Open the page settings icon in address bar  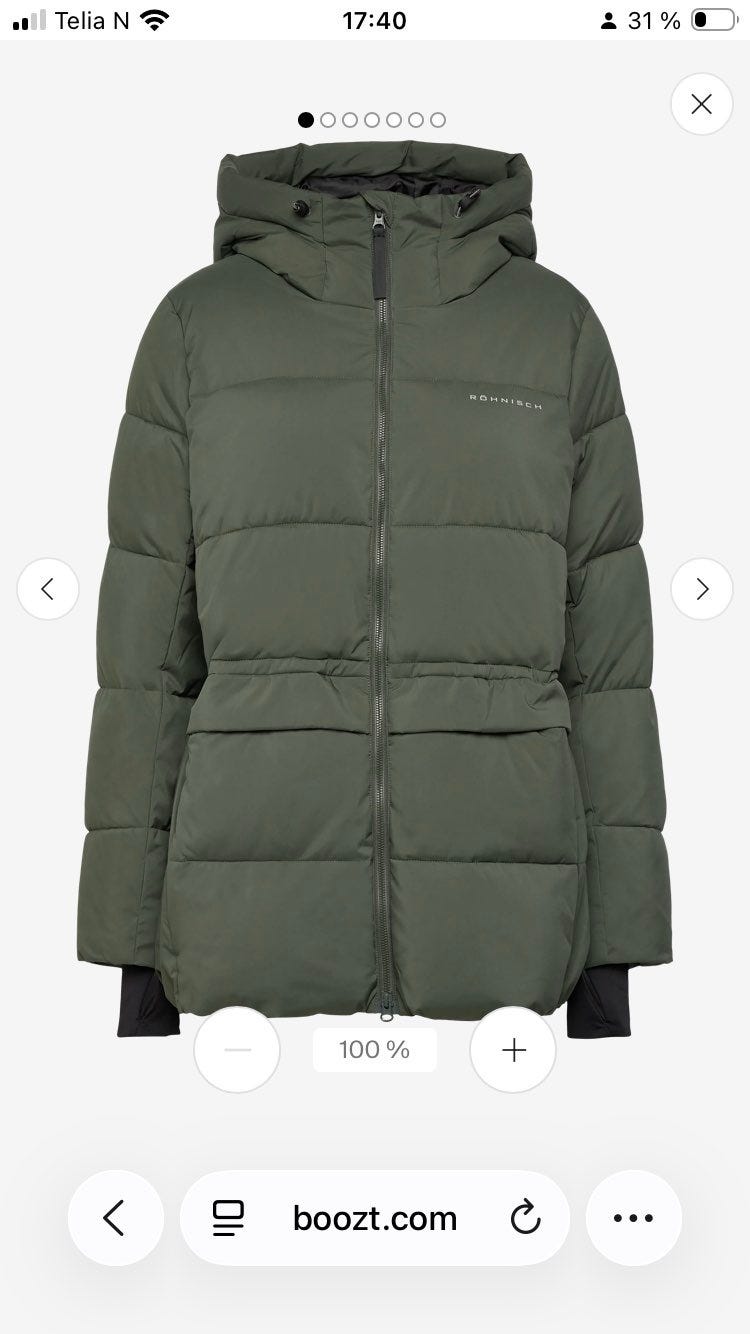pyautogui.click(x=229, y=1218)
